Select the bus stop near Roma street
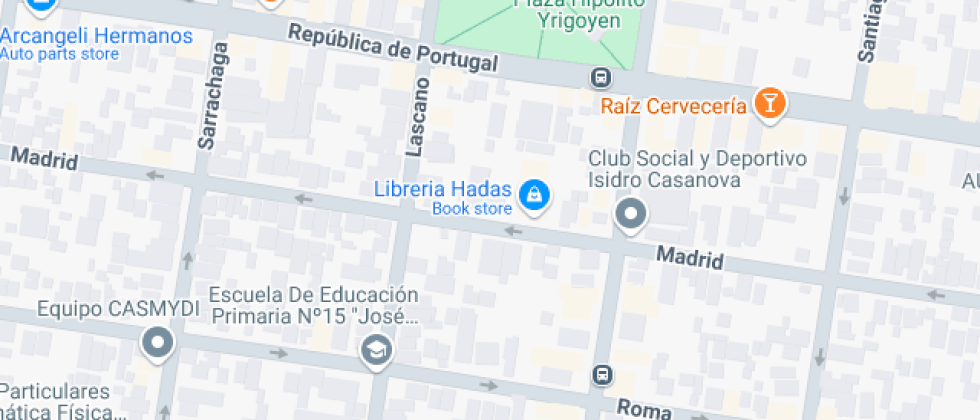980x420 pixels. pyautogui.click(x=602, y=376)
